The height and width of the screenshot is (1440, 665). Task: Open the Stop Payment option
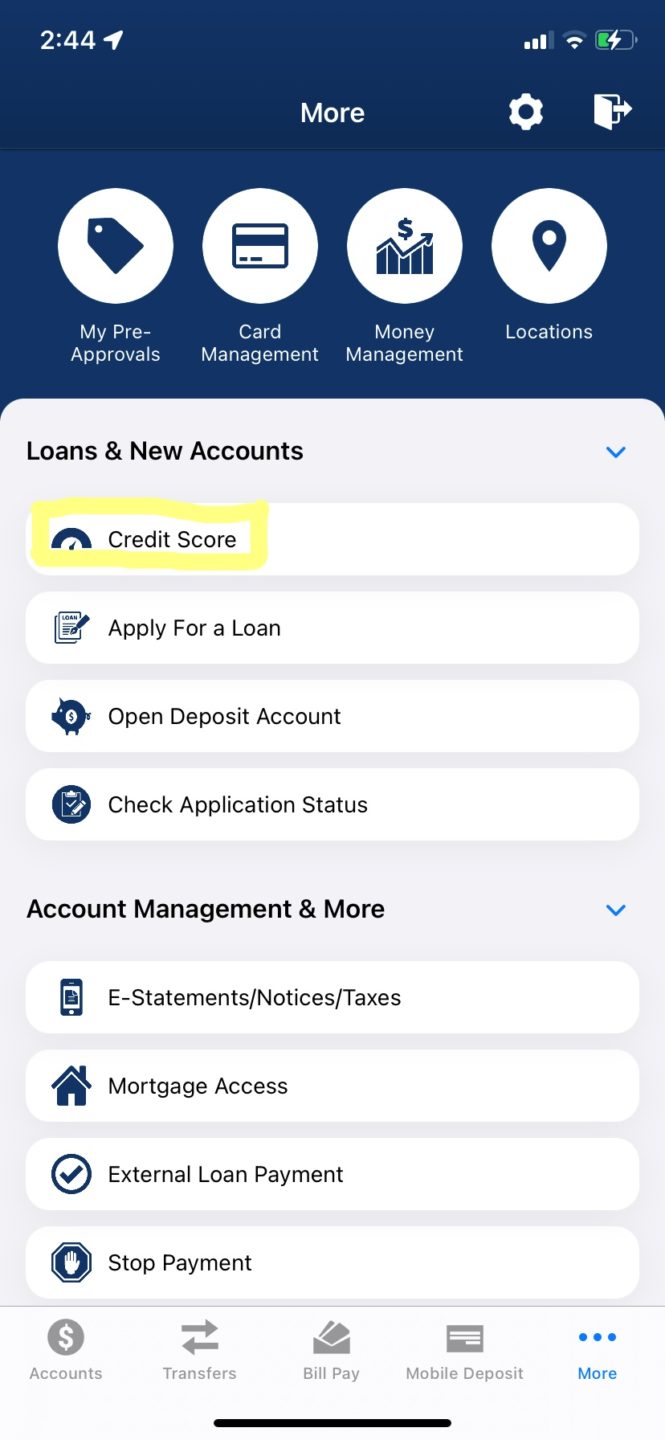[332, 1263]
